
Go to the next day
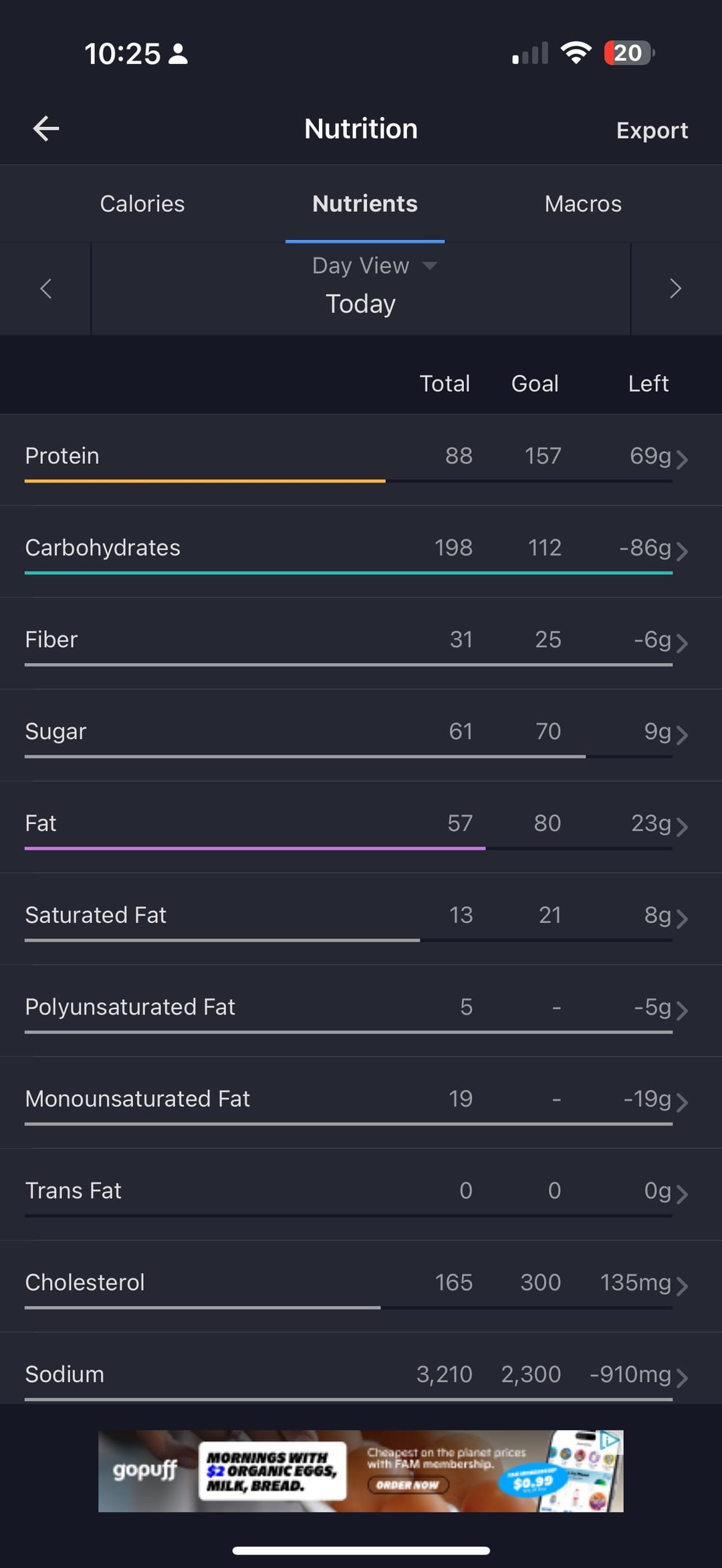pyautogui.click(x=675, y=289)
